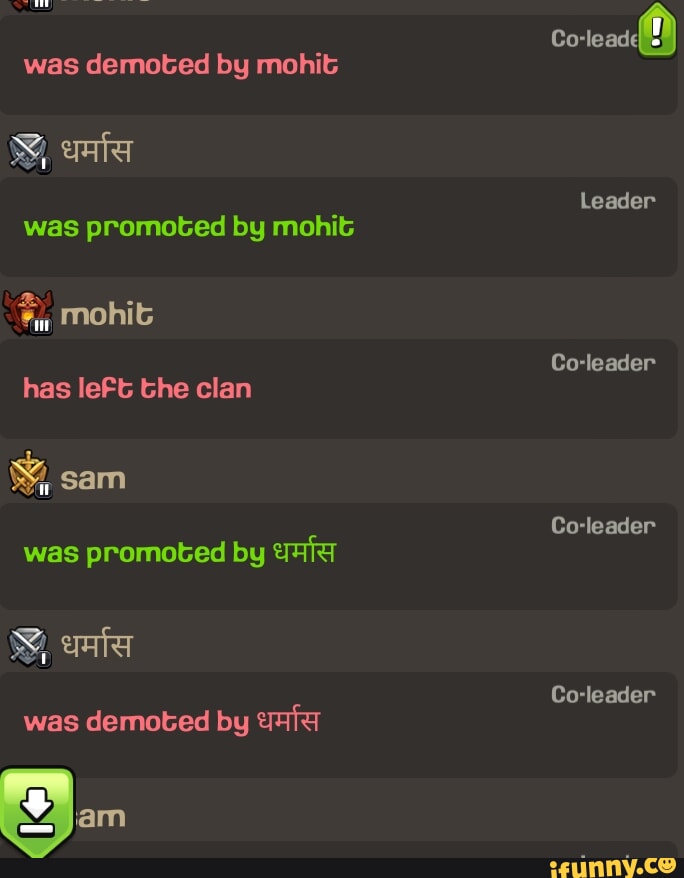
Task: Select sam's "was promoted by धर्मास" message
Action: pos(338,553)
